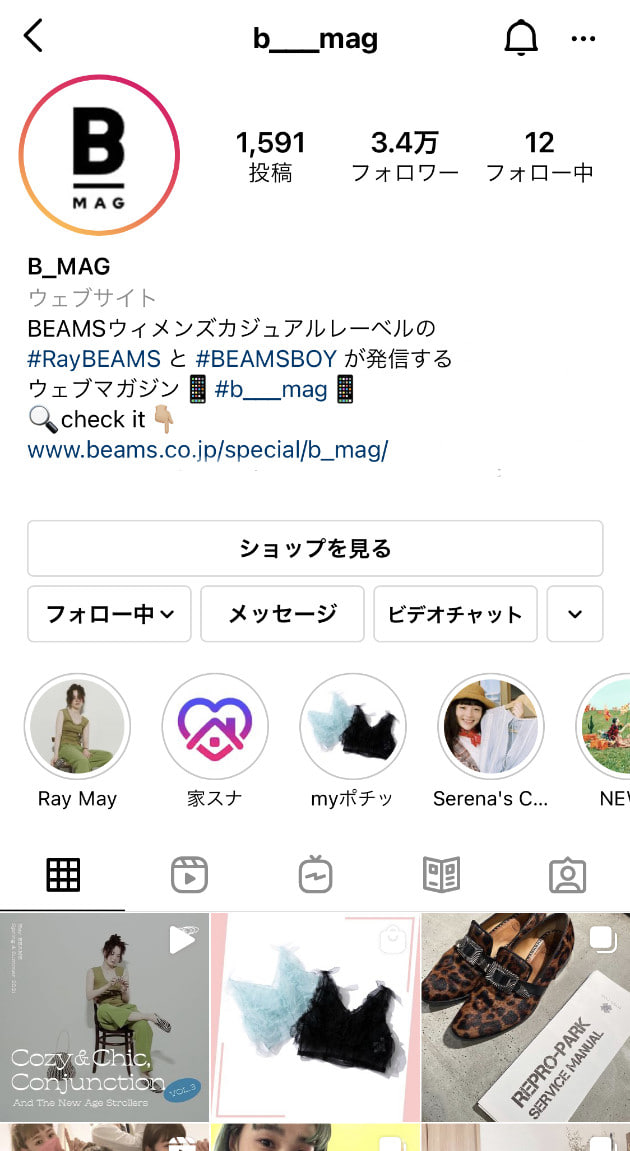The width and height of the screenshot is (630, 1151).
Task: Open the Cozy & Chic Conjunction post
Action: pos(104,1016)
